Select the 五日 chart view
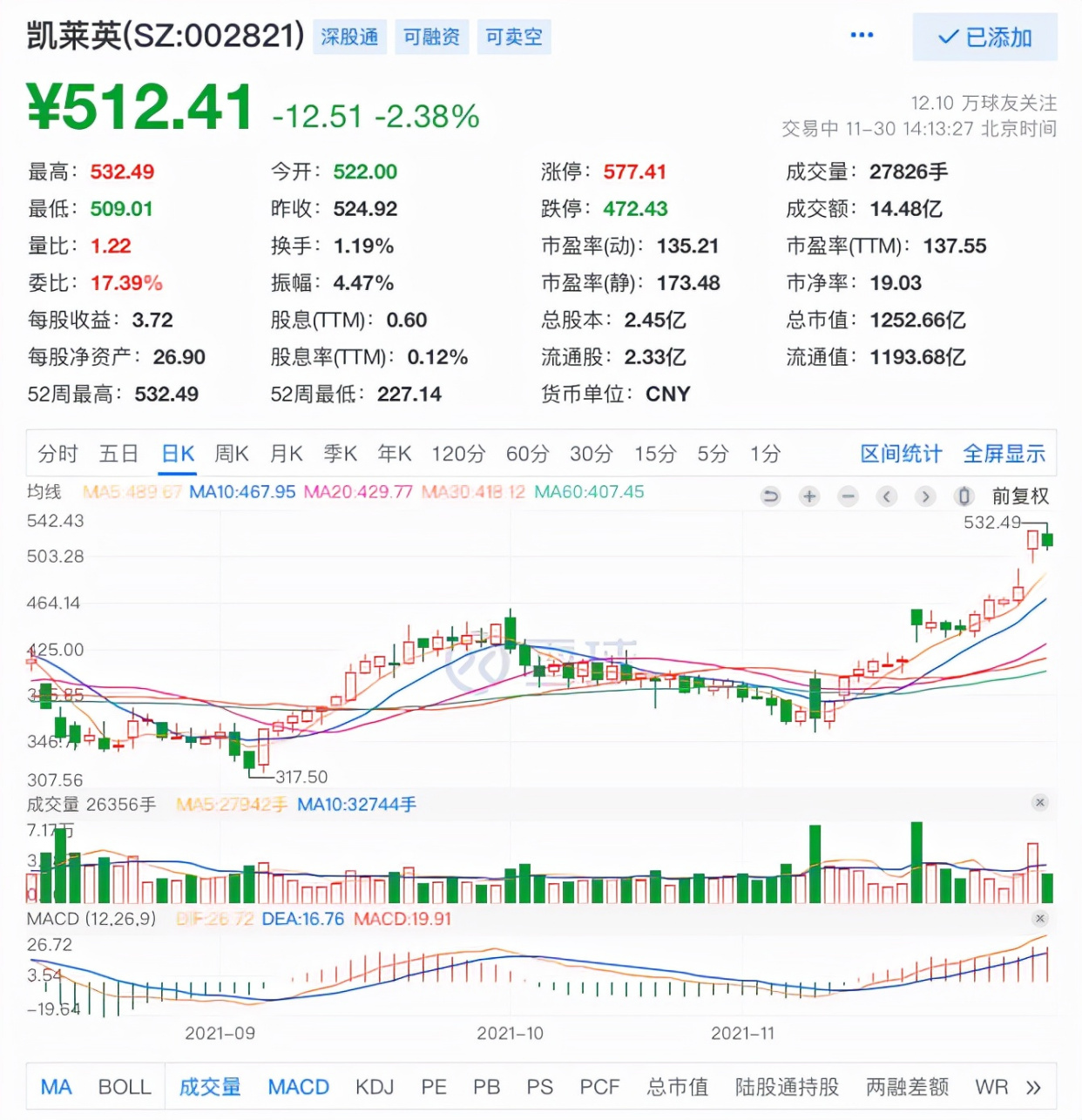 pos(118,454)
